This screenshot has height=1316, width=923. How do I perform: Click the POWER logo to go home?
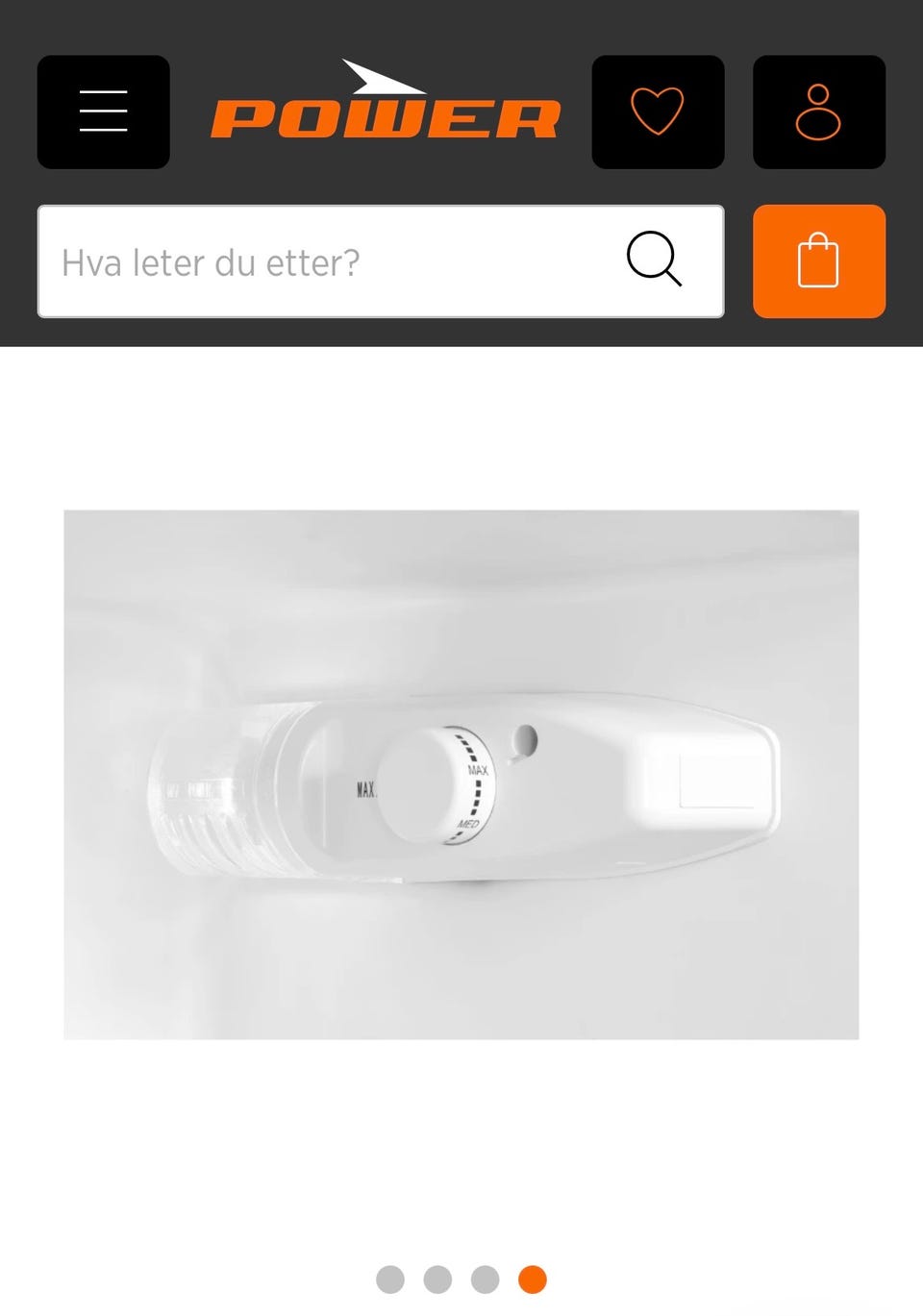385,113
